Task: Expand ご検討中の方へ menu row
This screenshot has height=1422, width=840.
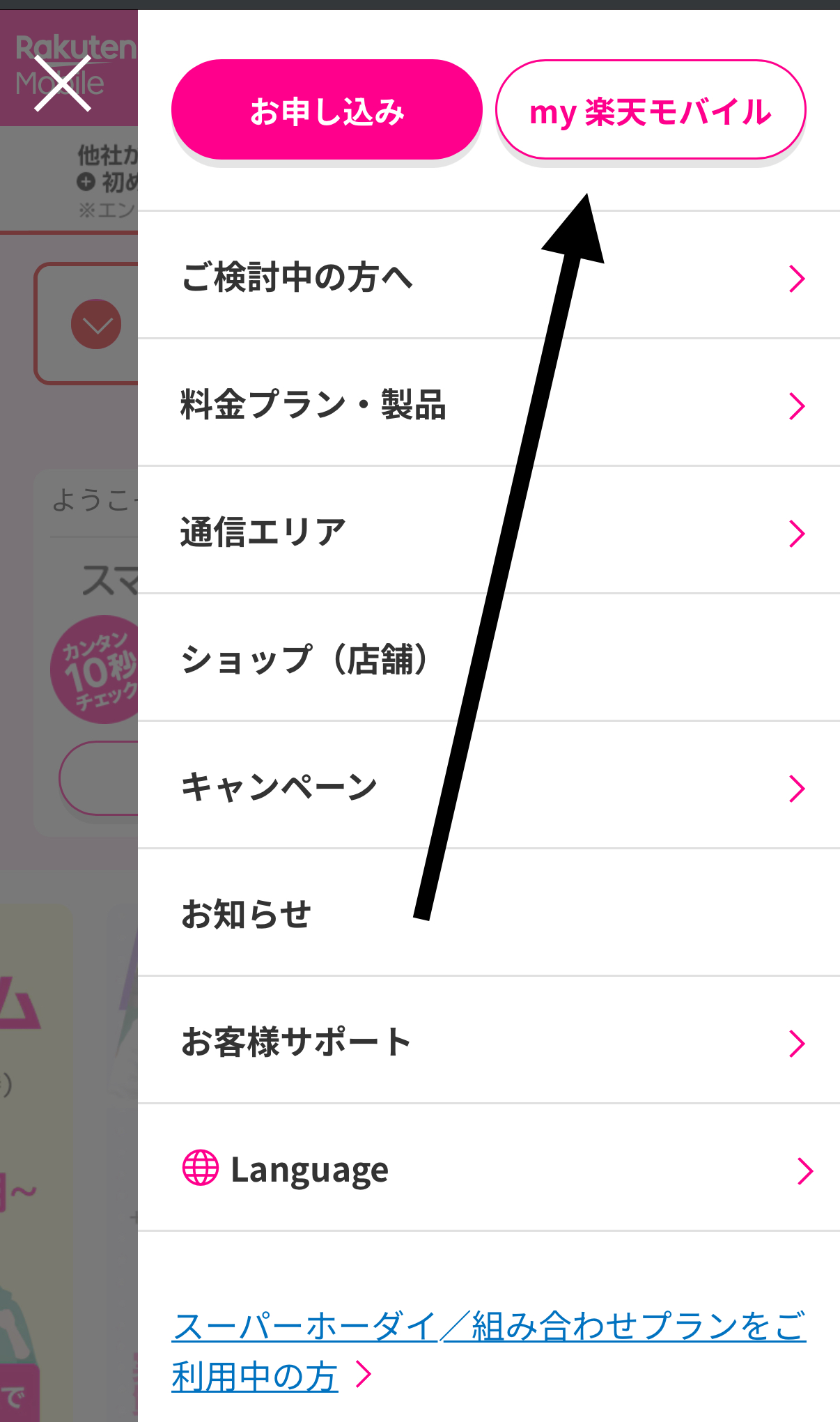Action: point(488,277)
